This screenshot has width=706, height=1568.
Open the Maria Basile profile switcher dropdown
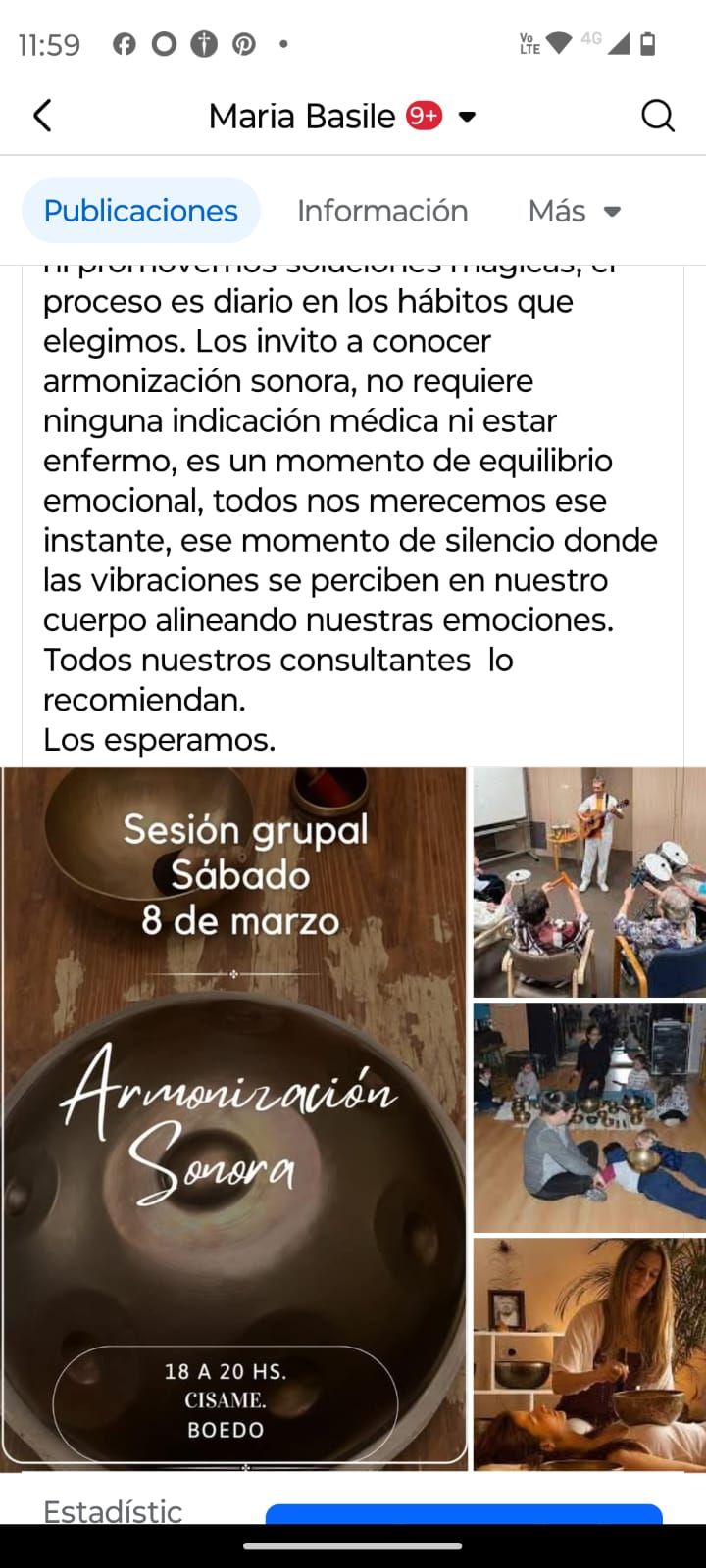point(468,117)
